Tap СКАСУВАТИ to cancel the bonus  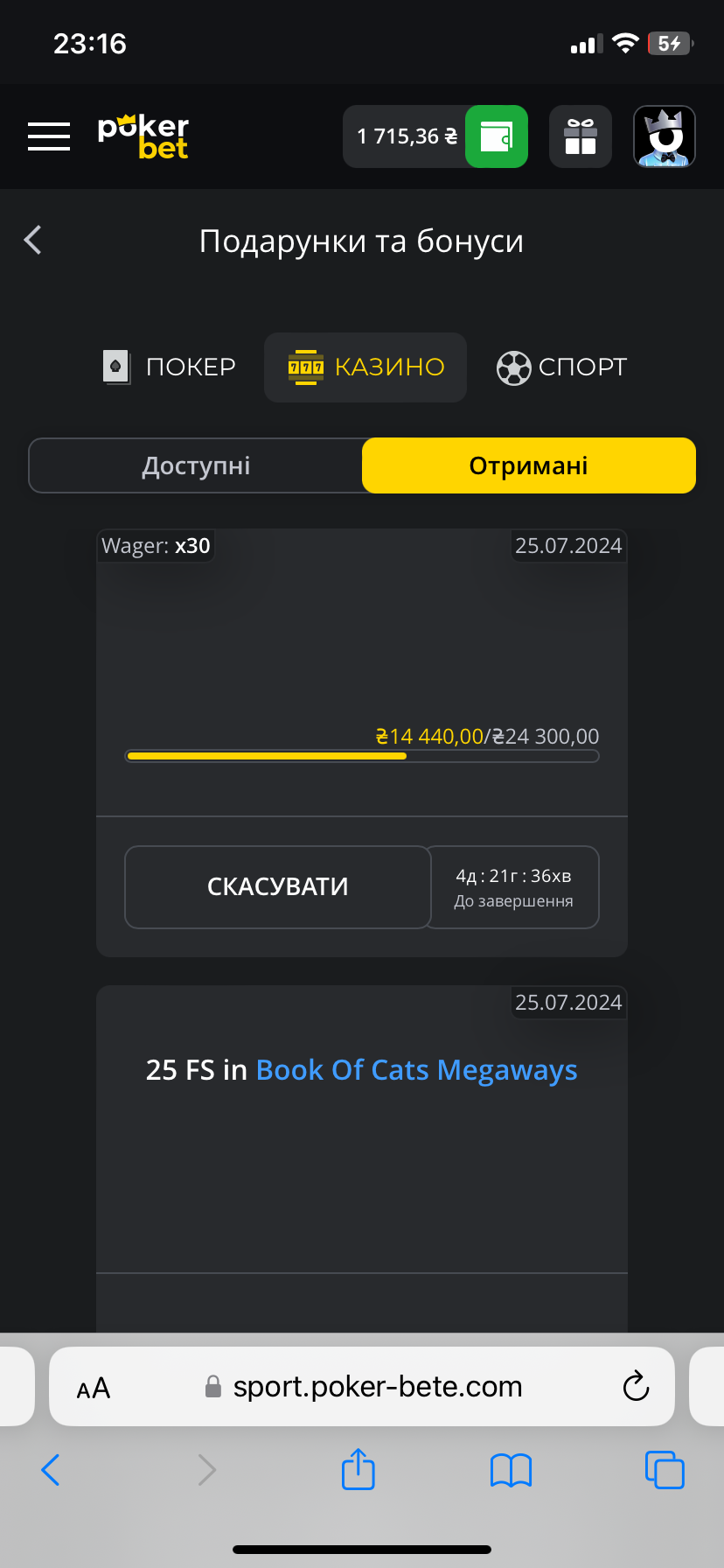tap(278, 886)
